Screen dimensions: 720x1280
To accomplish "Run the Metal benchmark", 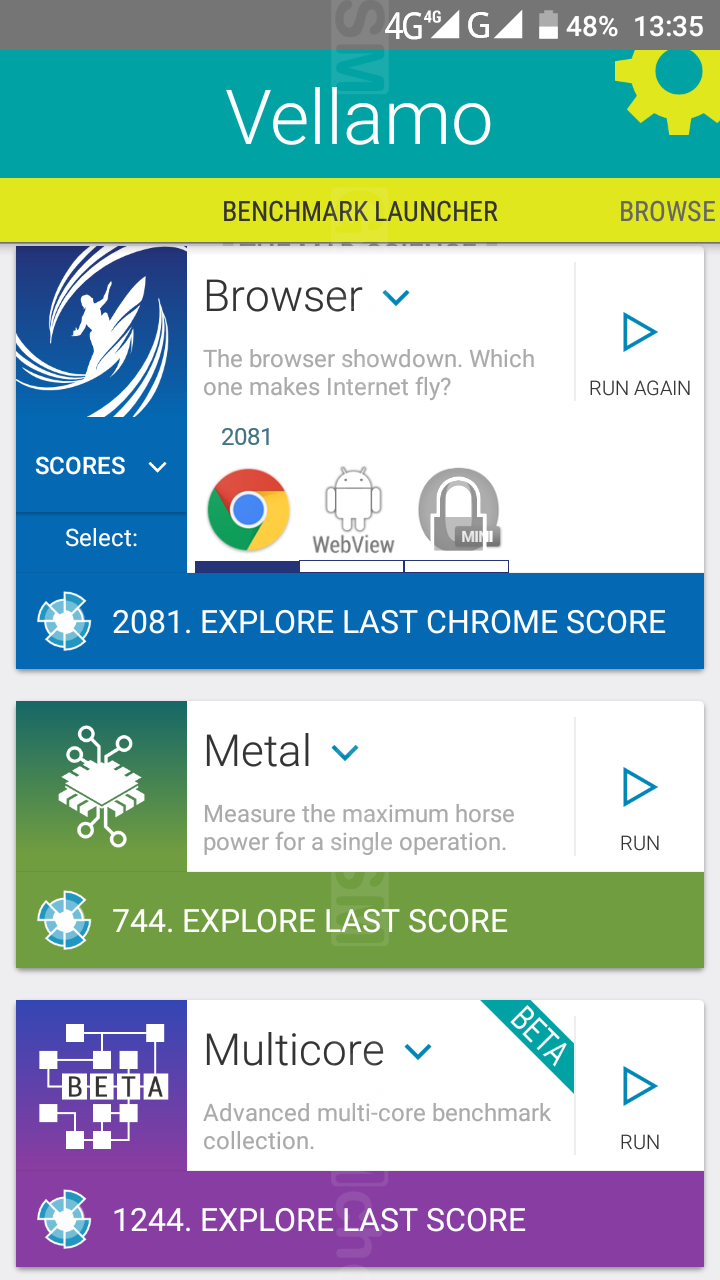I will (639, 807).
